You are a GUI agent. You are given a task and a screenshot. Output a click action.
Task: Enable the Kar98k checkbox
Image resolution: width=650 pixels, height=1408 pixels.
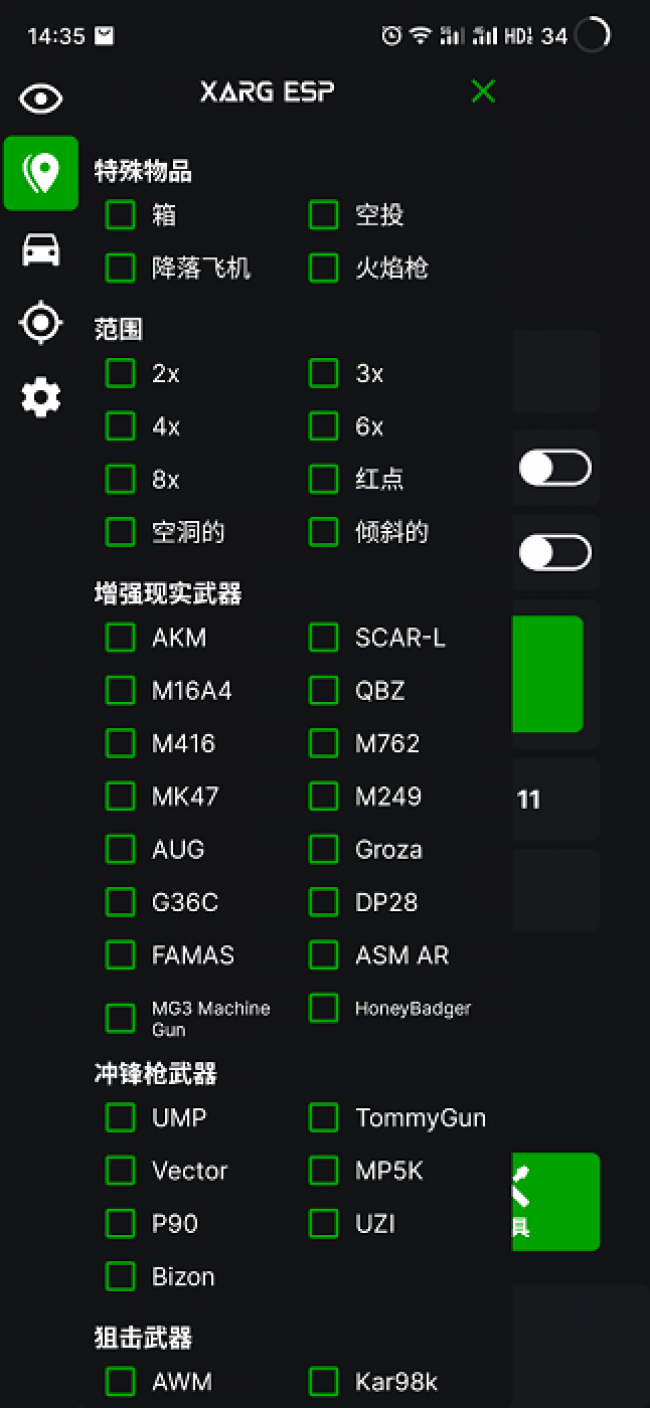point(323,1382)
